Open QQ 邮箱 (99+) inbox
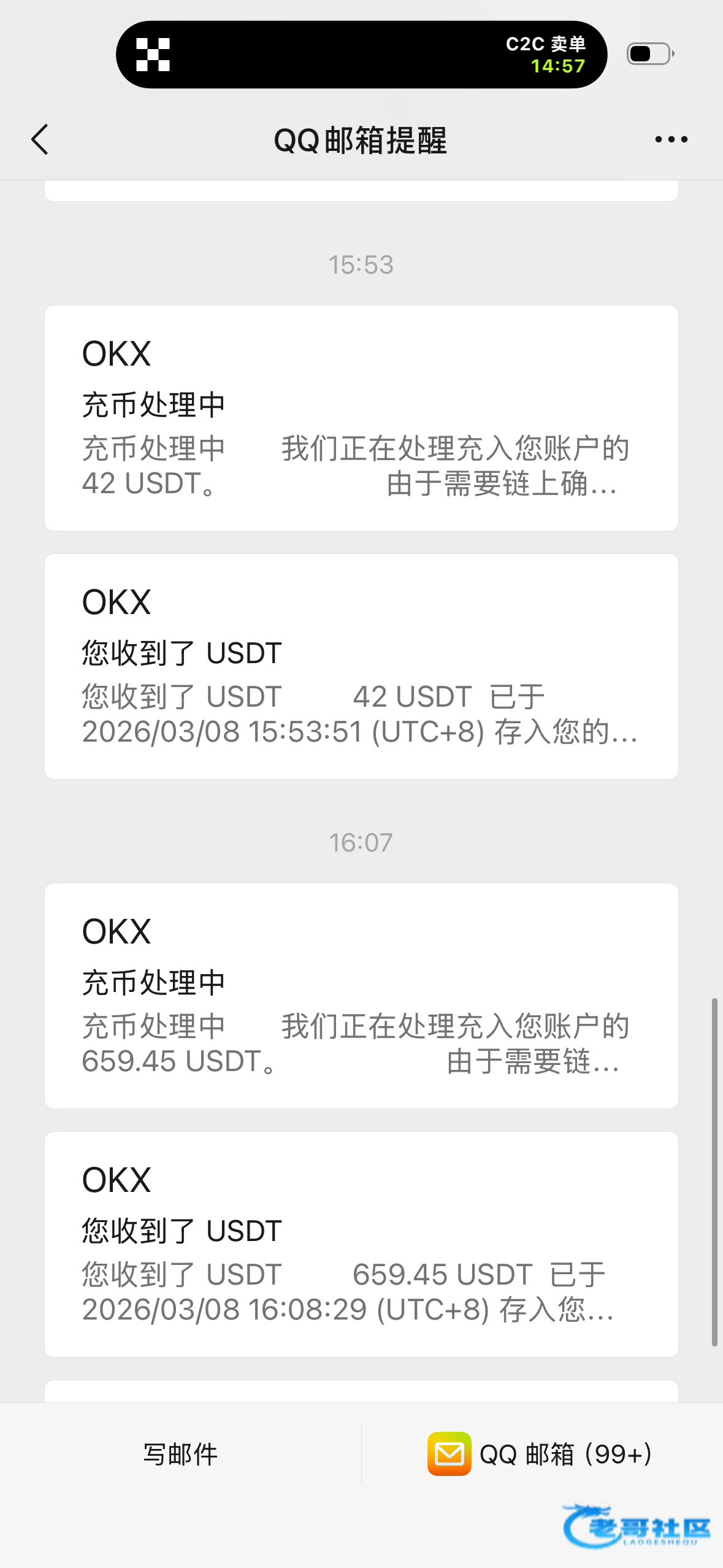This screenshot has width=723, height=1568. 541,1454
